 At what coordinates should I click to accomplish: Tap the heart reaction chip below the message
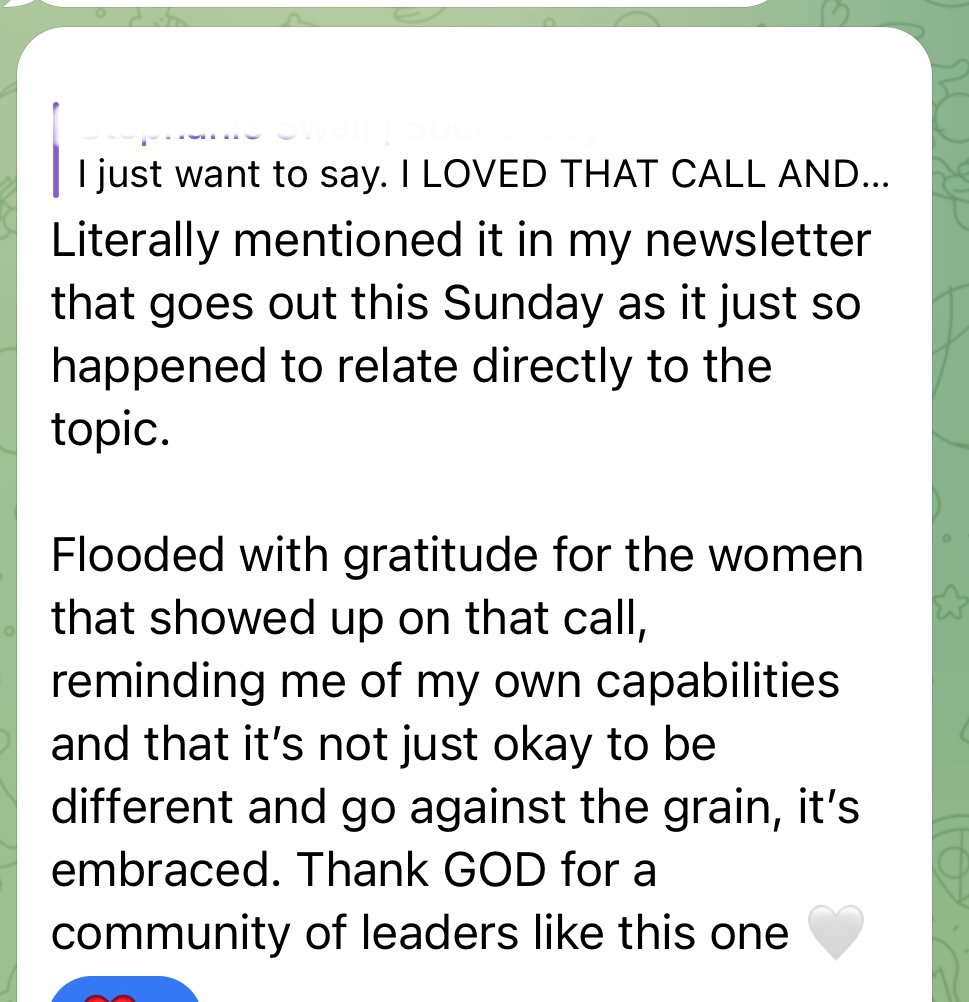(124, 990)
